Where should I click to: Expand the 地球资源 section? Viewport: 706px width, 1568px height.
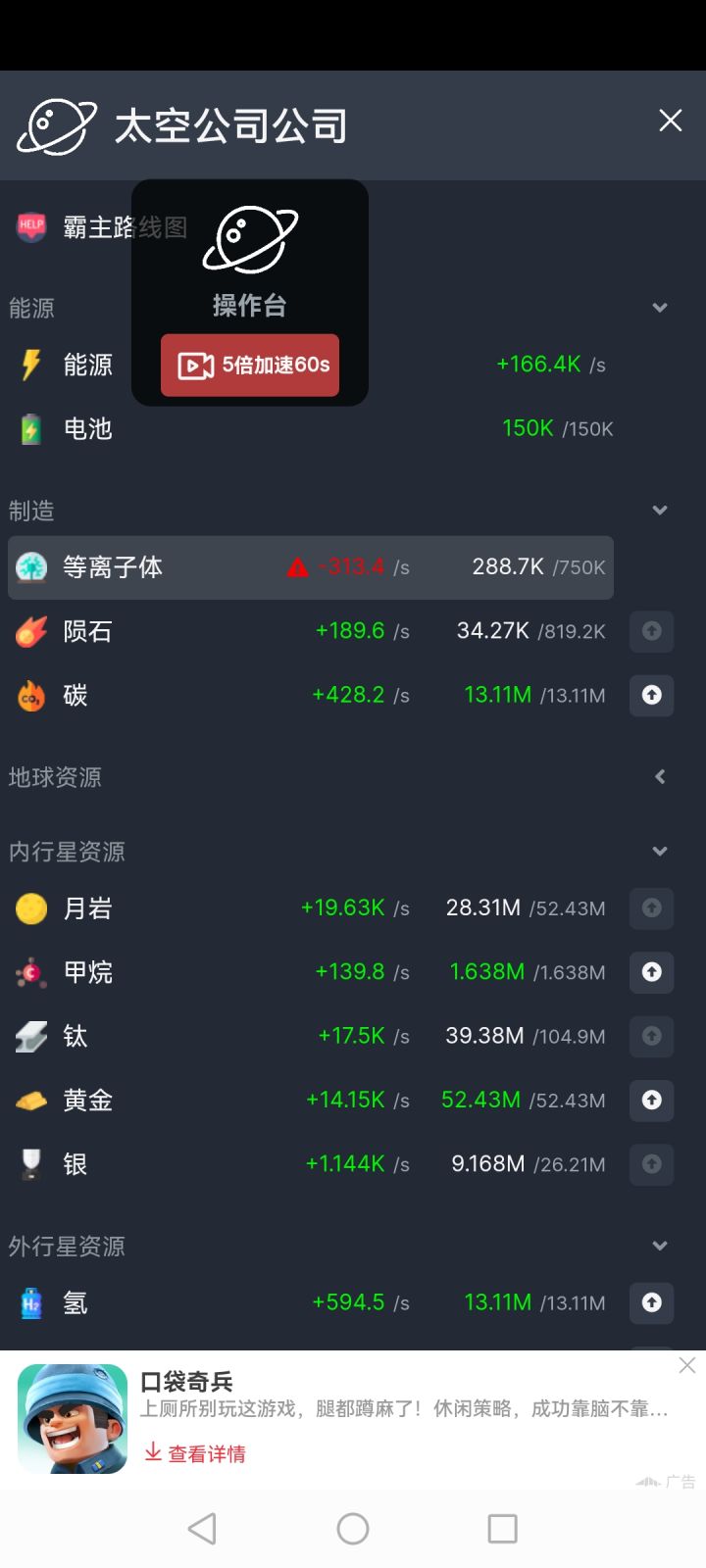[660, 777]
